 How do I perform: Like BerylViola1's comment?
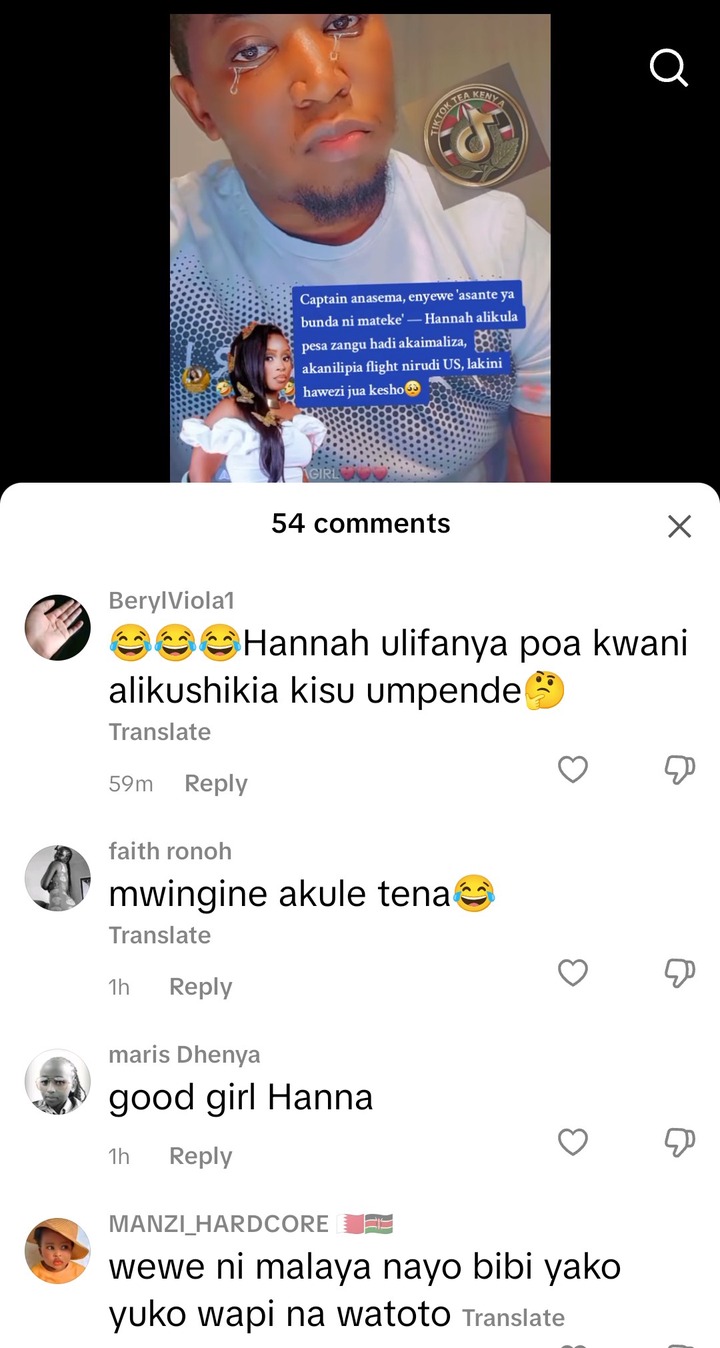click(x=572, y=769)
